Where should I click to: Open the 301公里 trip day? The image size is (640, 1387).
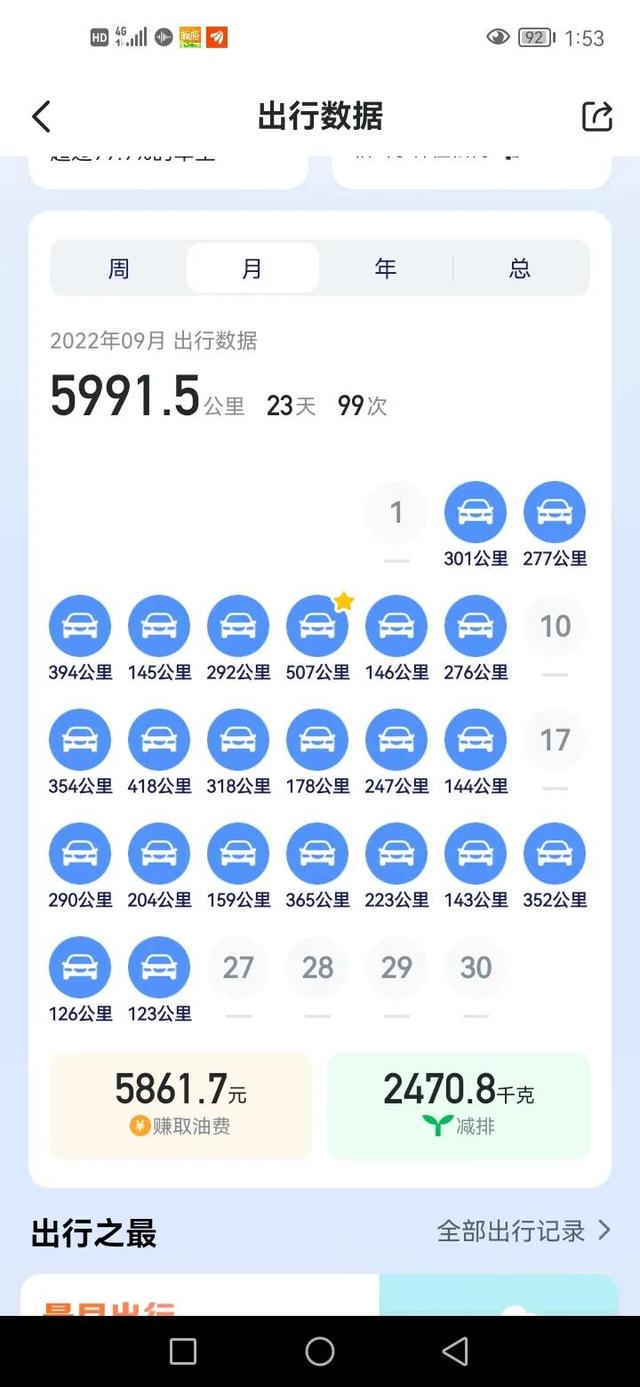(476, 512)
